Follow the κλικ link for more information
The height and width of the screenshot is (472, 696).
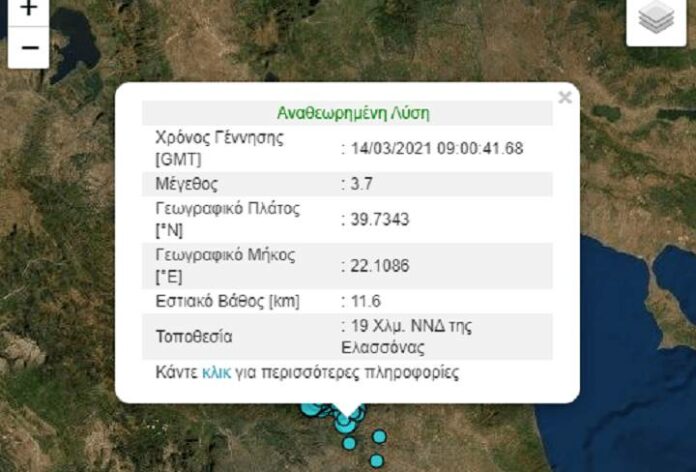216,372
